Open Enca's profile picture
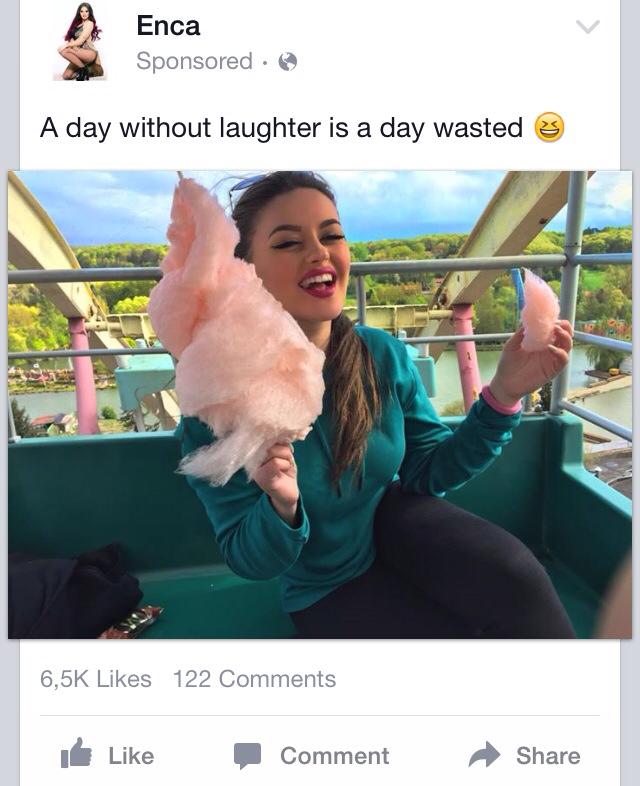Screen dimensions: 640x786 (x=80, y=42)
